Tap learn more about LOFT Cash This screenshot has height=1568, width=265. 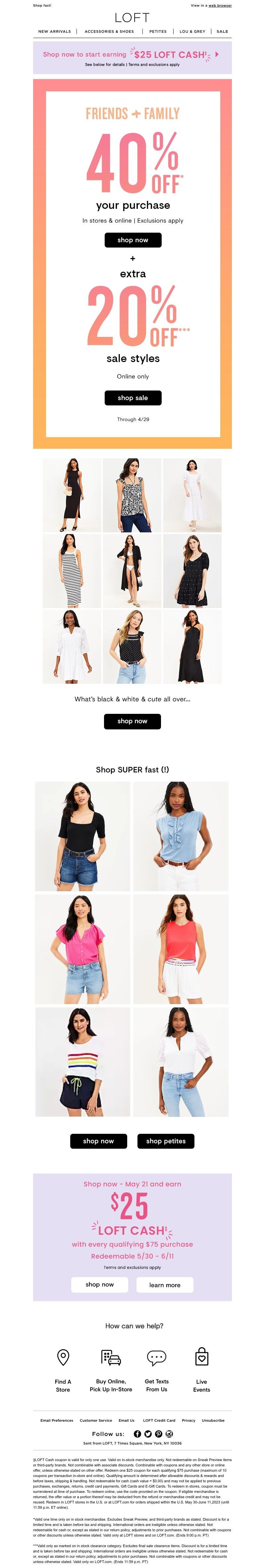click(x=165, y=1285)
